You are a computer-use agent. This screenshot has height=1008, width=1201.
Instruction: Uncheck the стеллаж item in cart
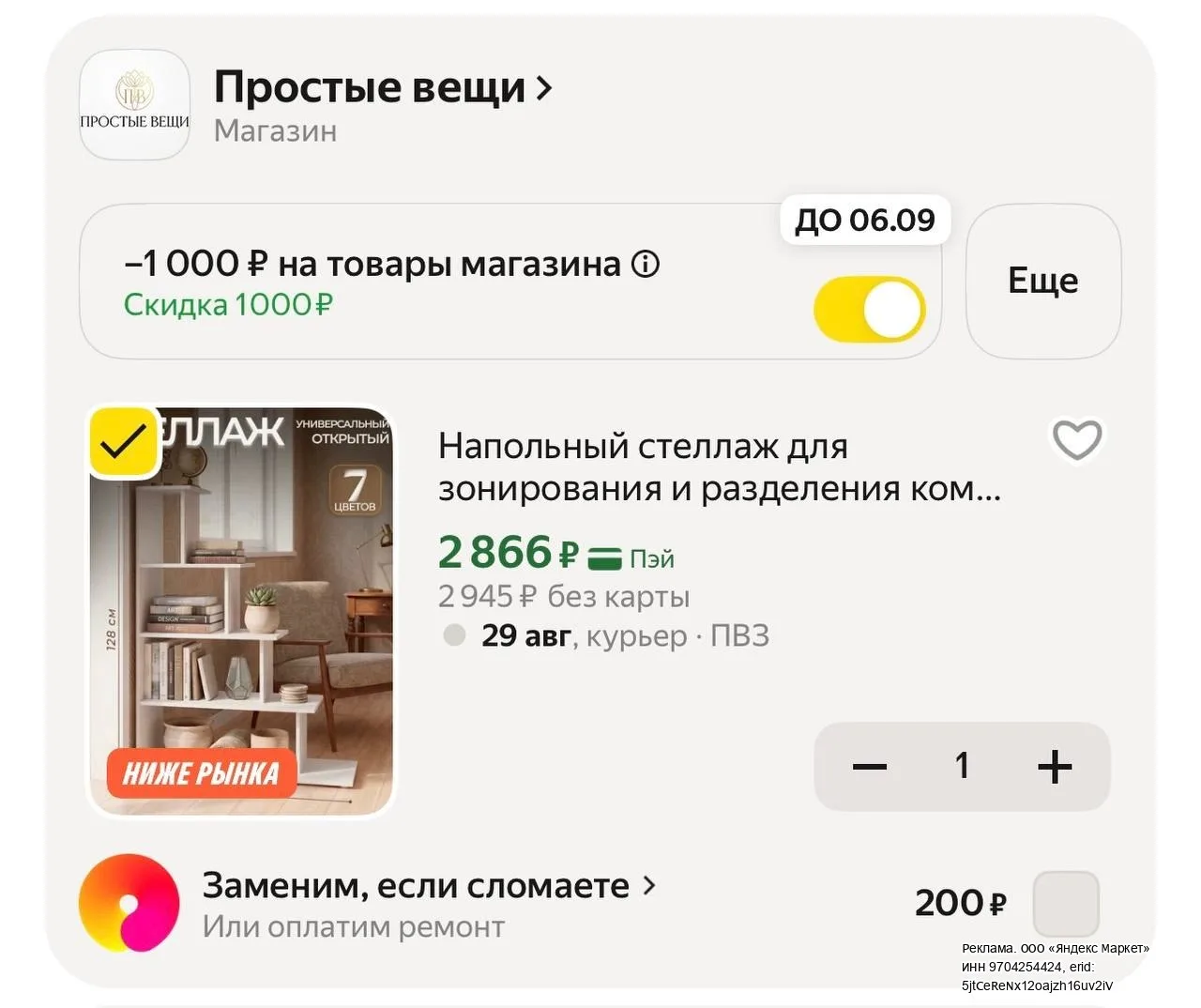coord(123,440)
